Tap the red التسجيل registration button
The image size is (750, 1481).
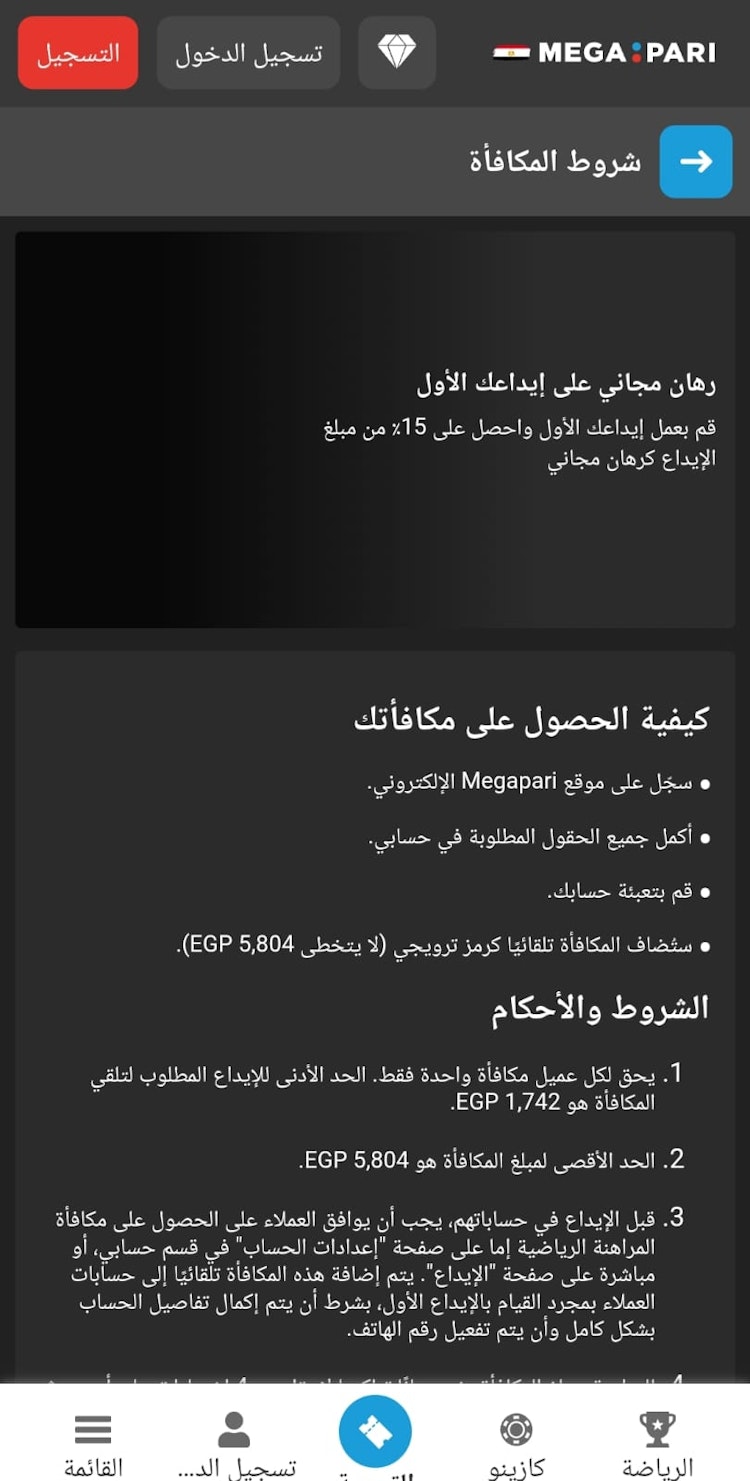click(78, 53)
